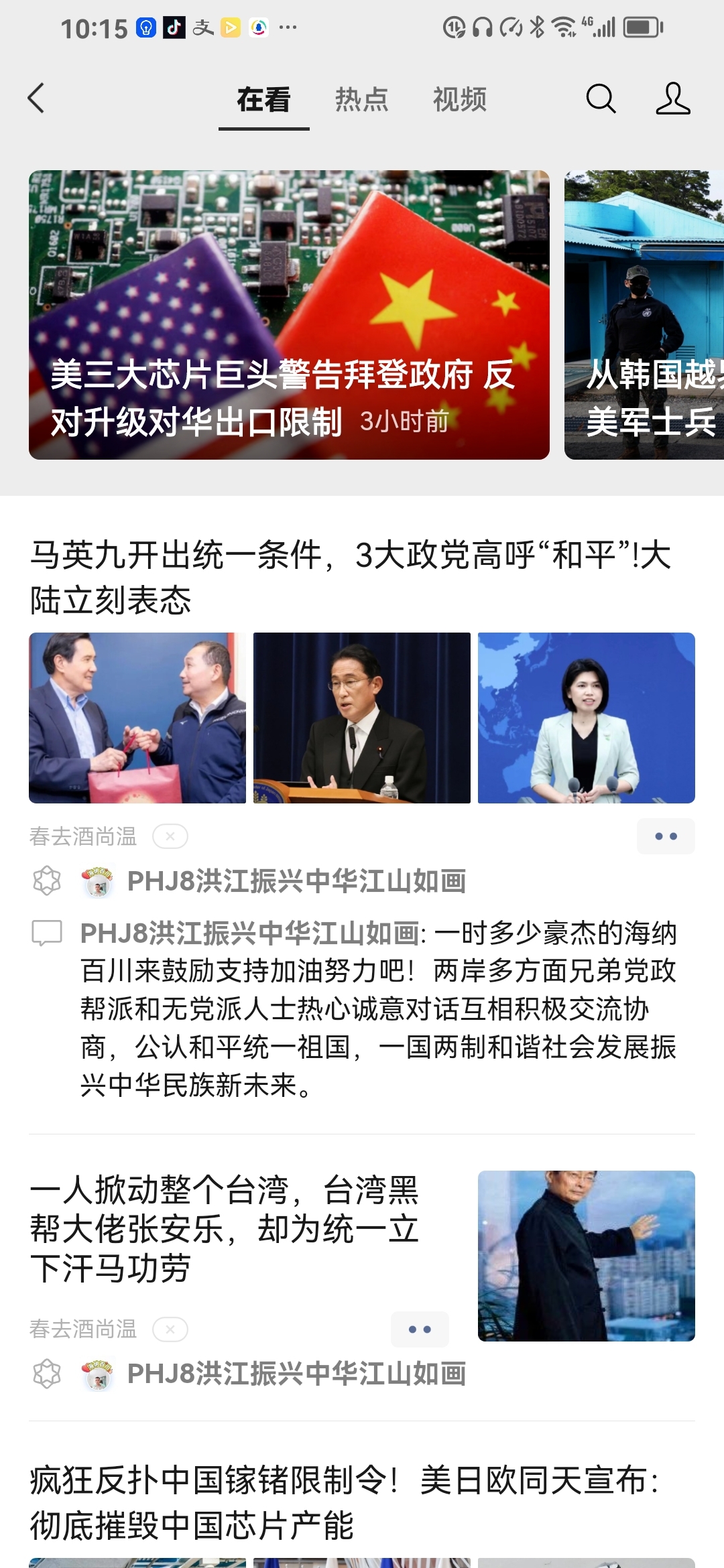Open the comment bubble icon below the article
The height and width of the screenshot is (1568, 724).
coord(46,931)
